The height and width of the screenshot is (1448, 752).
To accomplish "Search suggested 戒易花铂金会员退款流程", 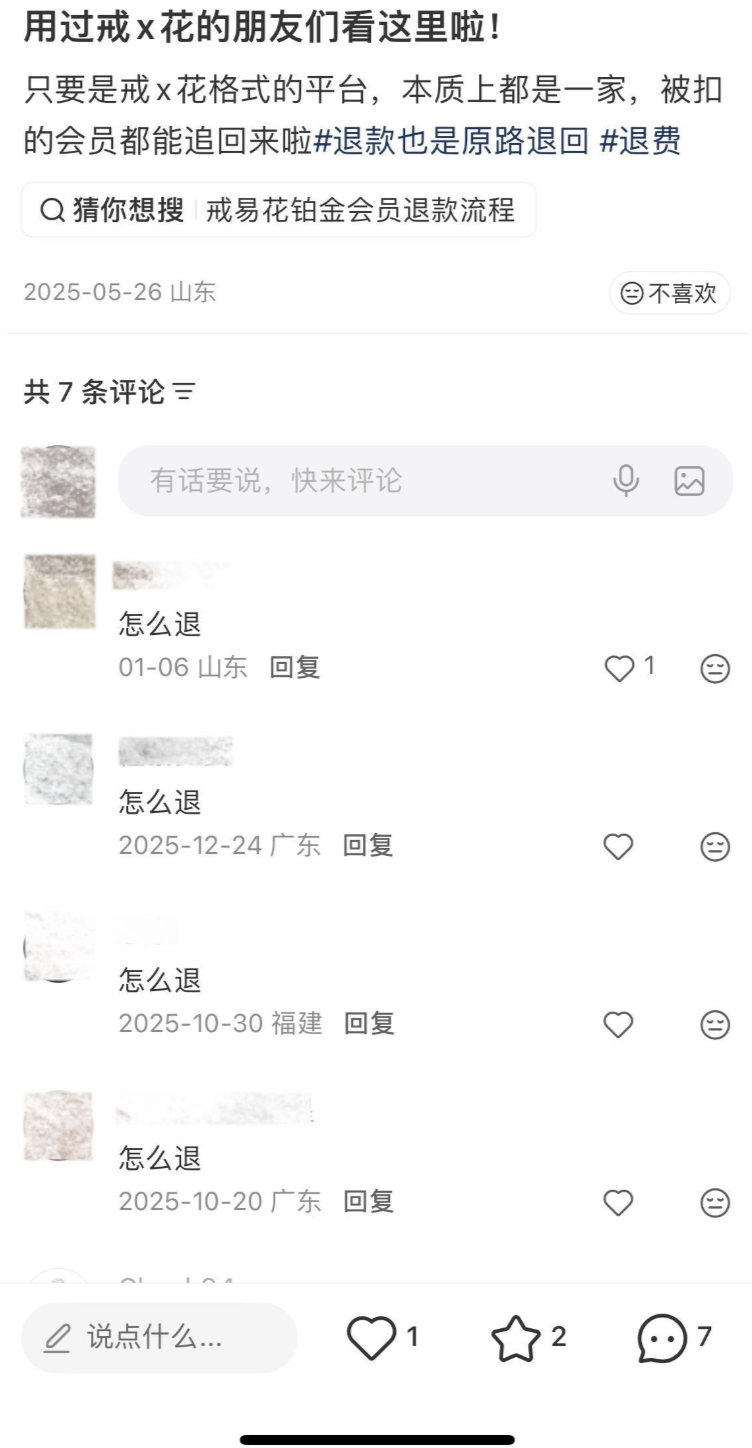I will point(360,210).
